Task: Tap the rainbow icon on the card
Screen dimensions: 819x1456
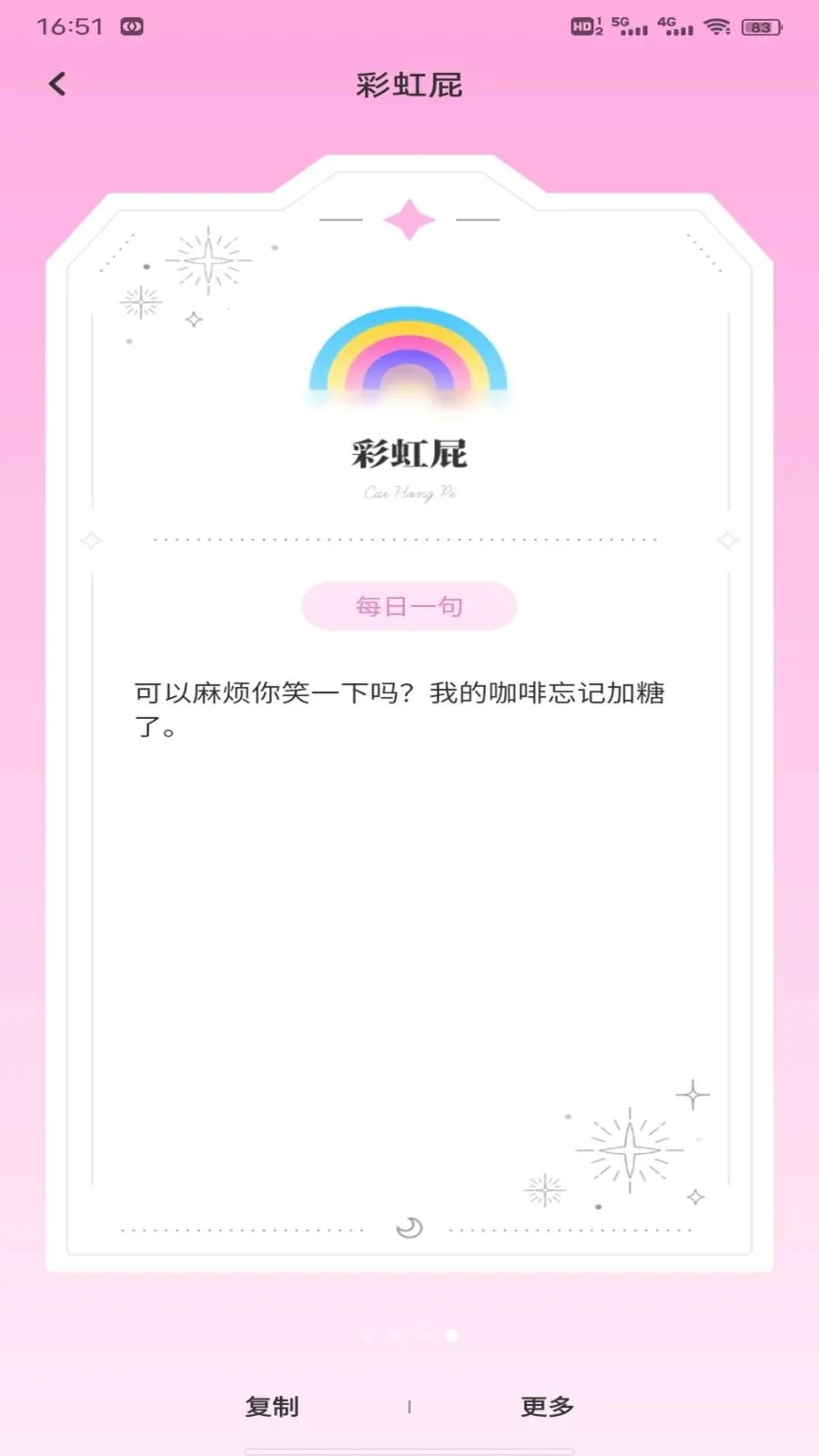Action: pos(409,359)
